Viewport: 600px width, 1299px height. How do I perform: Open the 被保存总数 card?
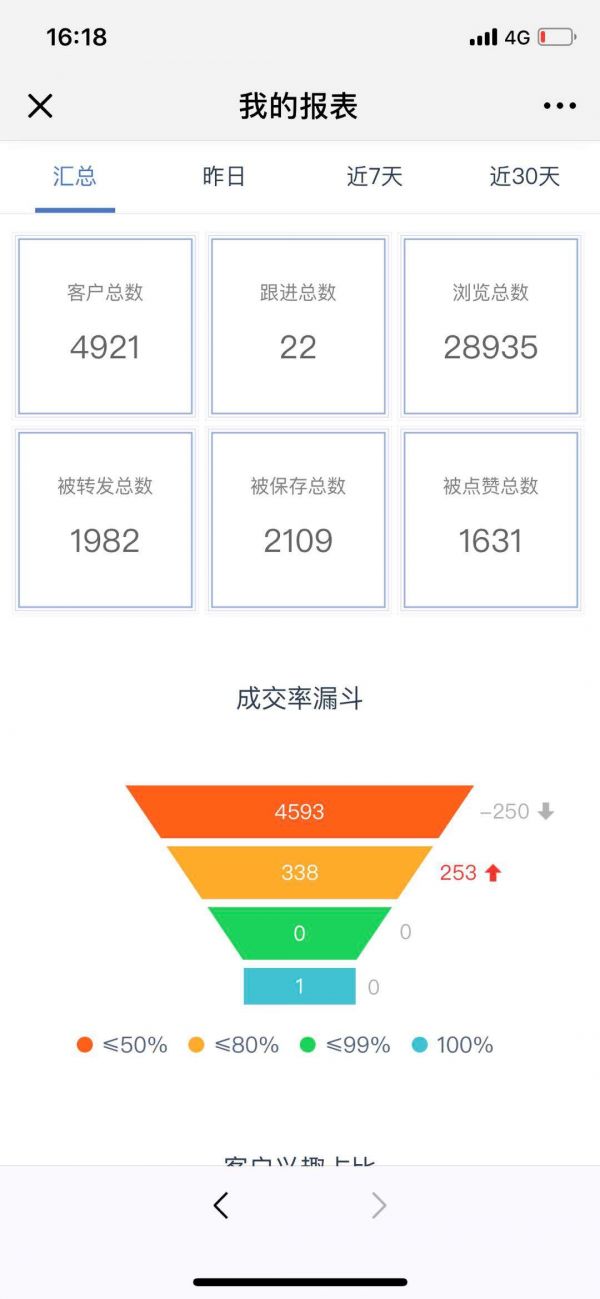point(298,520)
